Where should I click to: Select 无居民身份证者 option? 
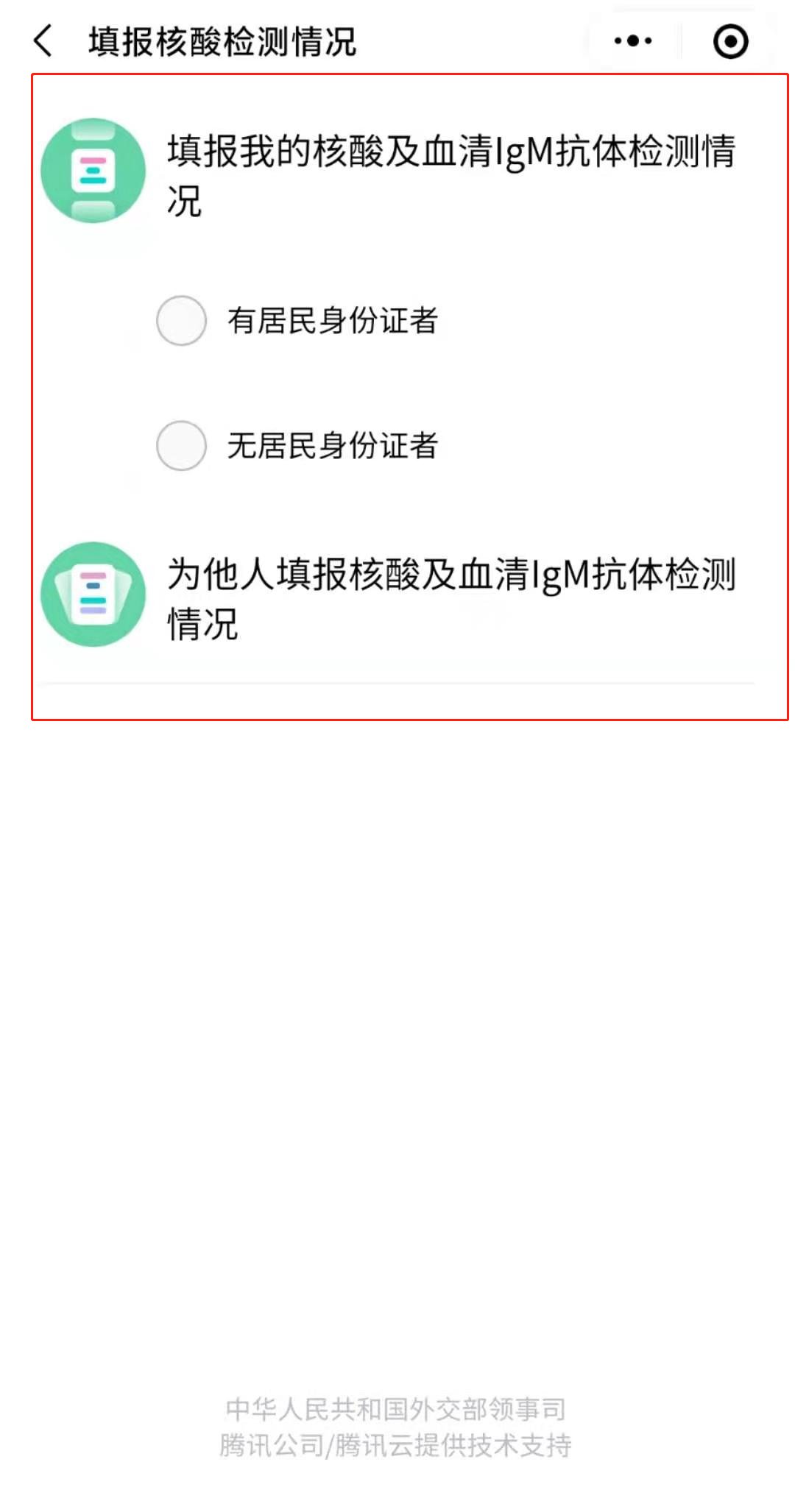click(x=182, y=446)
